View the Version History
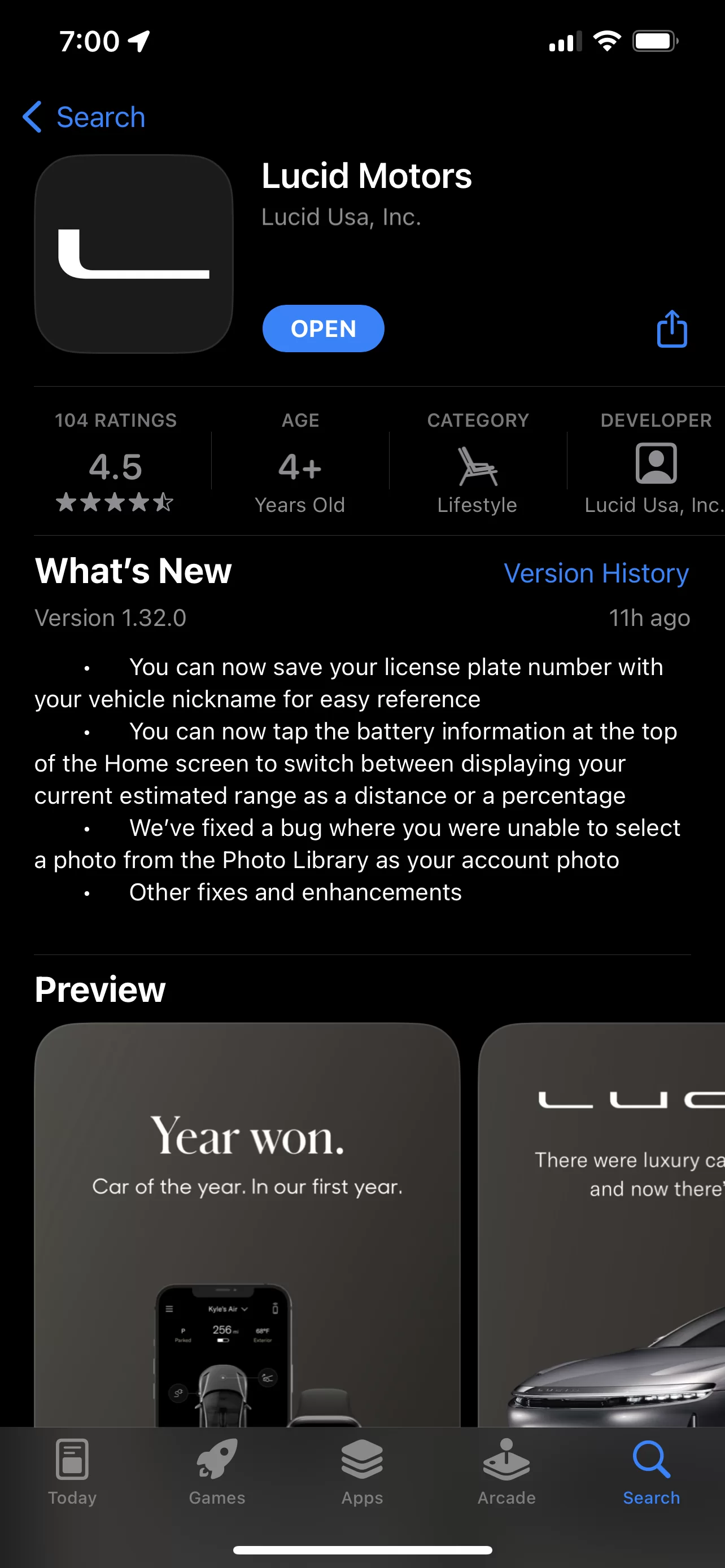The image size is (725, 1568). click(596, 573)
